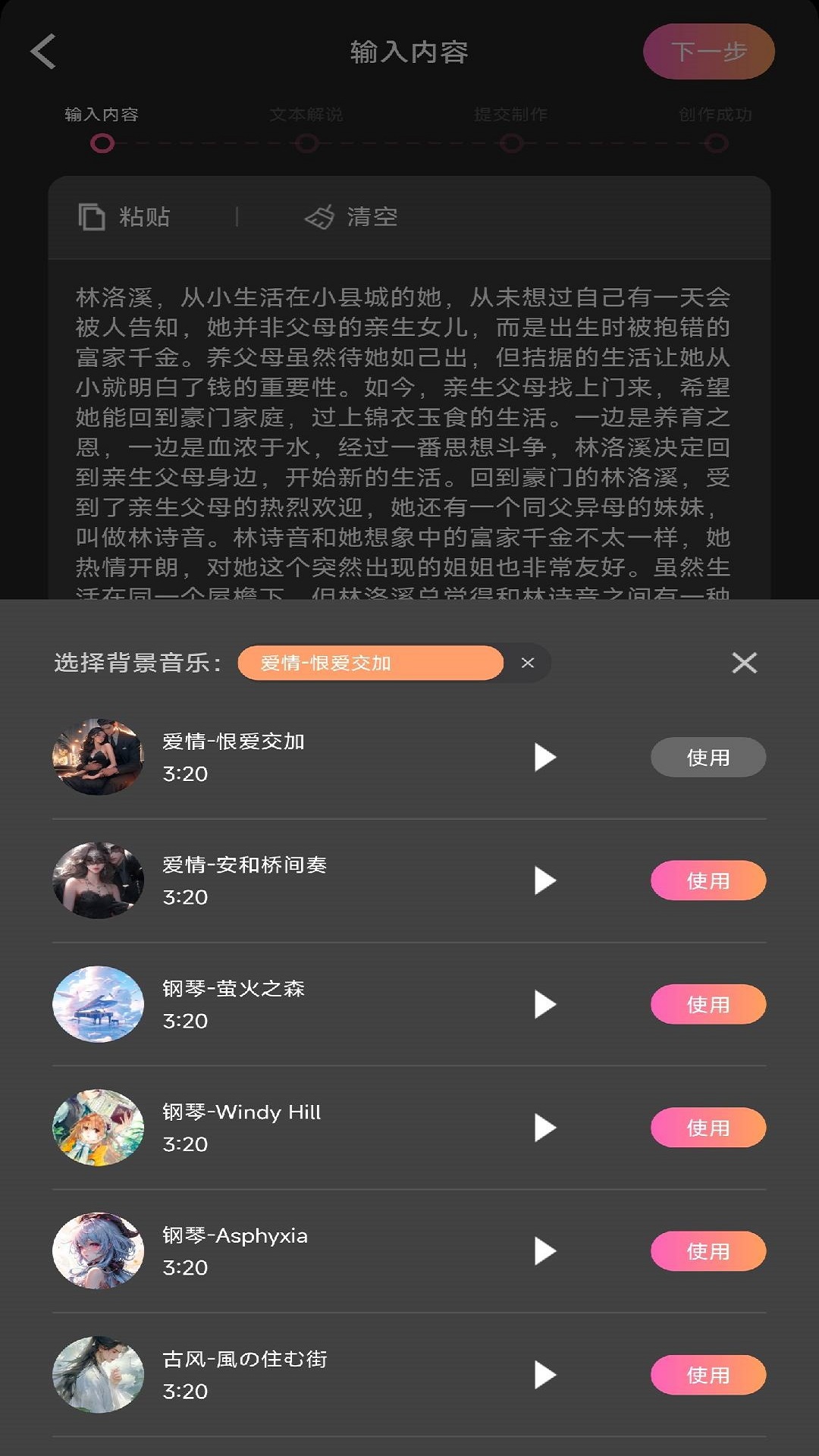Open the 爱情-安和桥间奏 album thumbnail
Screen dimensions: 819x1456
[x=98, y=880]
